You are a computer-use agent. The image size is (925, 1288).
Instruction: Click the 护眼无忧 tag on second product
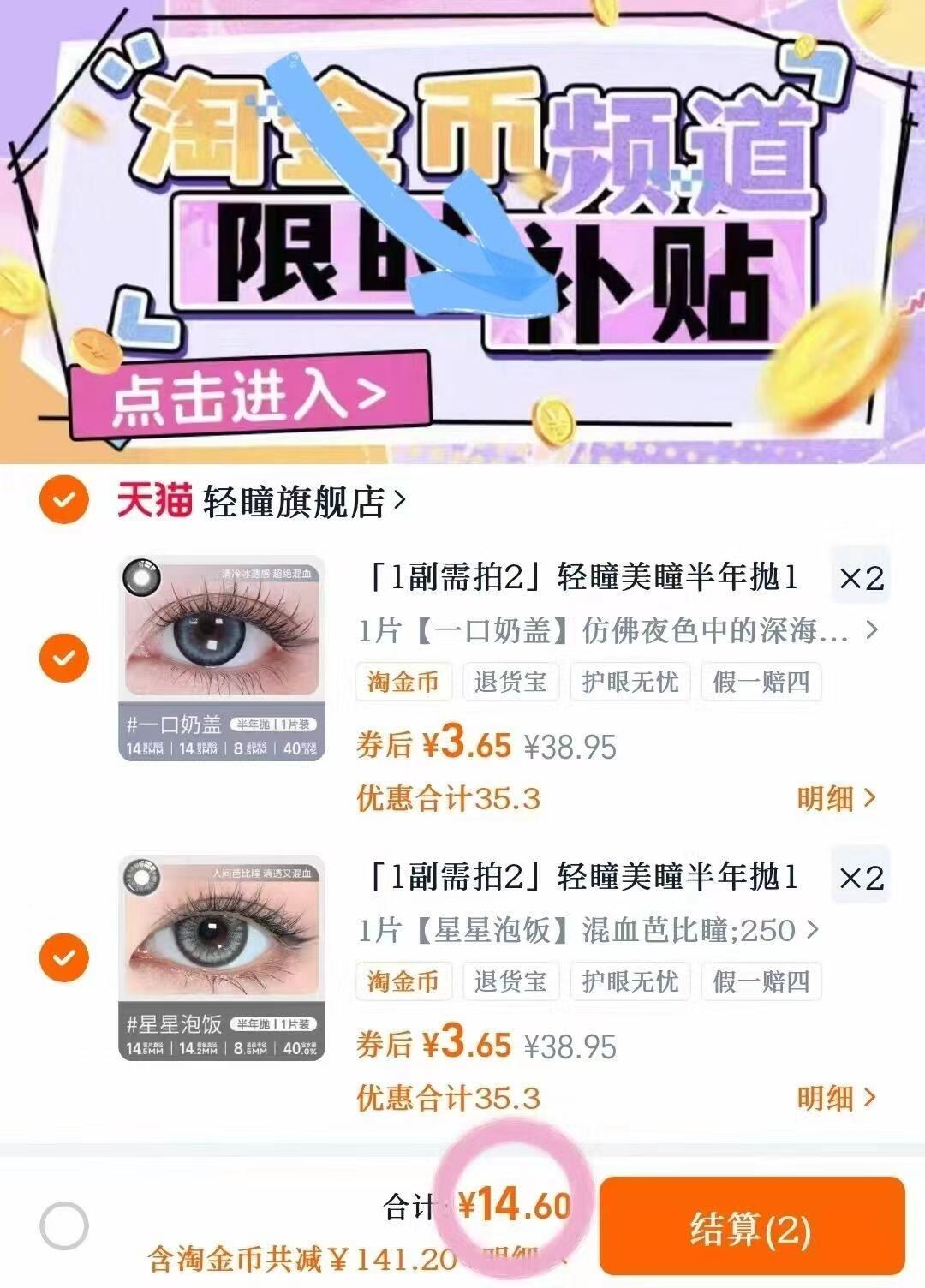(631, 981)
